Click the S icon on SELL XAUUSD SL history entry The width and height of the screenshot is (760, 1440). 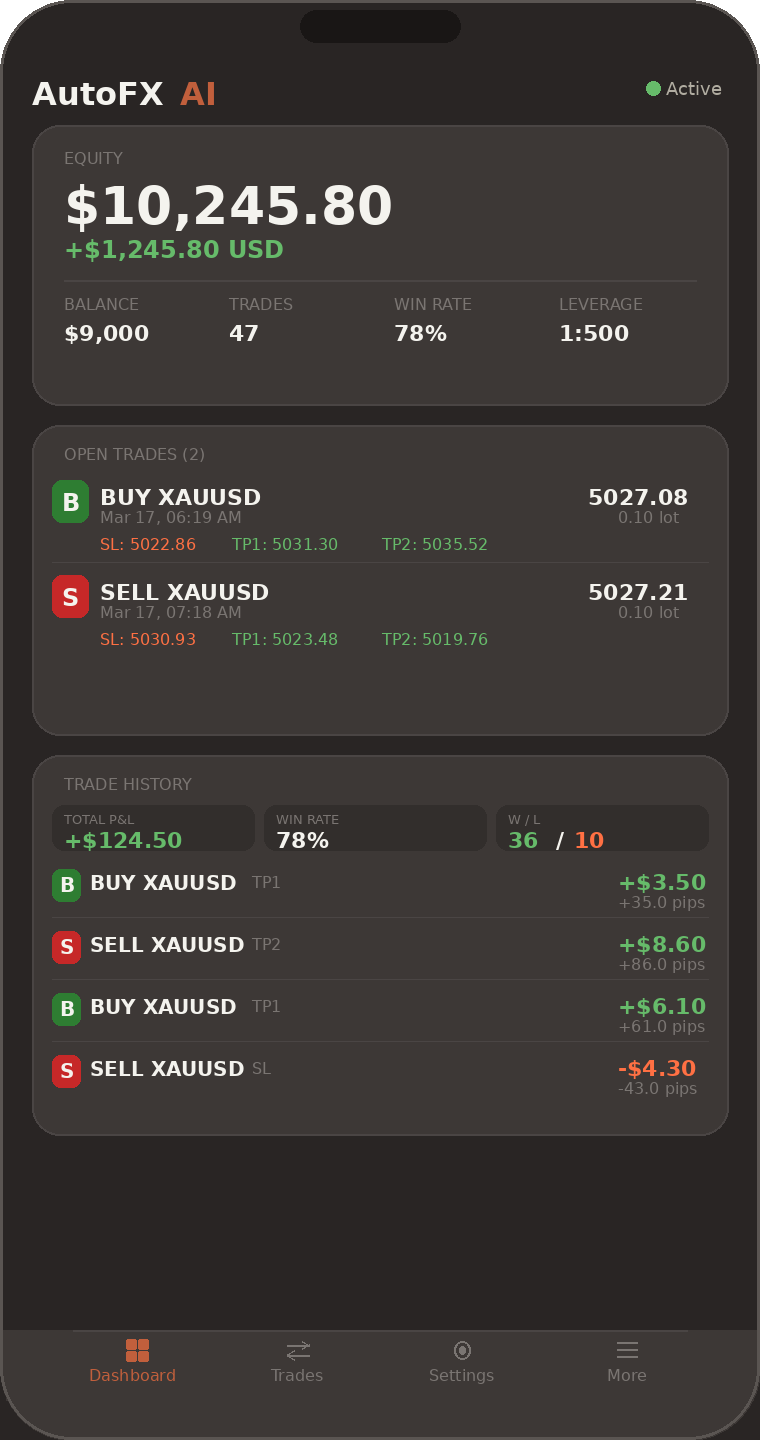coord(66,1071)
